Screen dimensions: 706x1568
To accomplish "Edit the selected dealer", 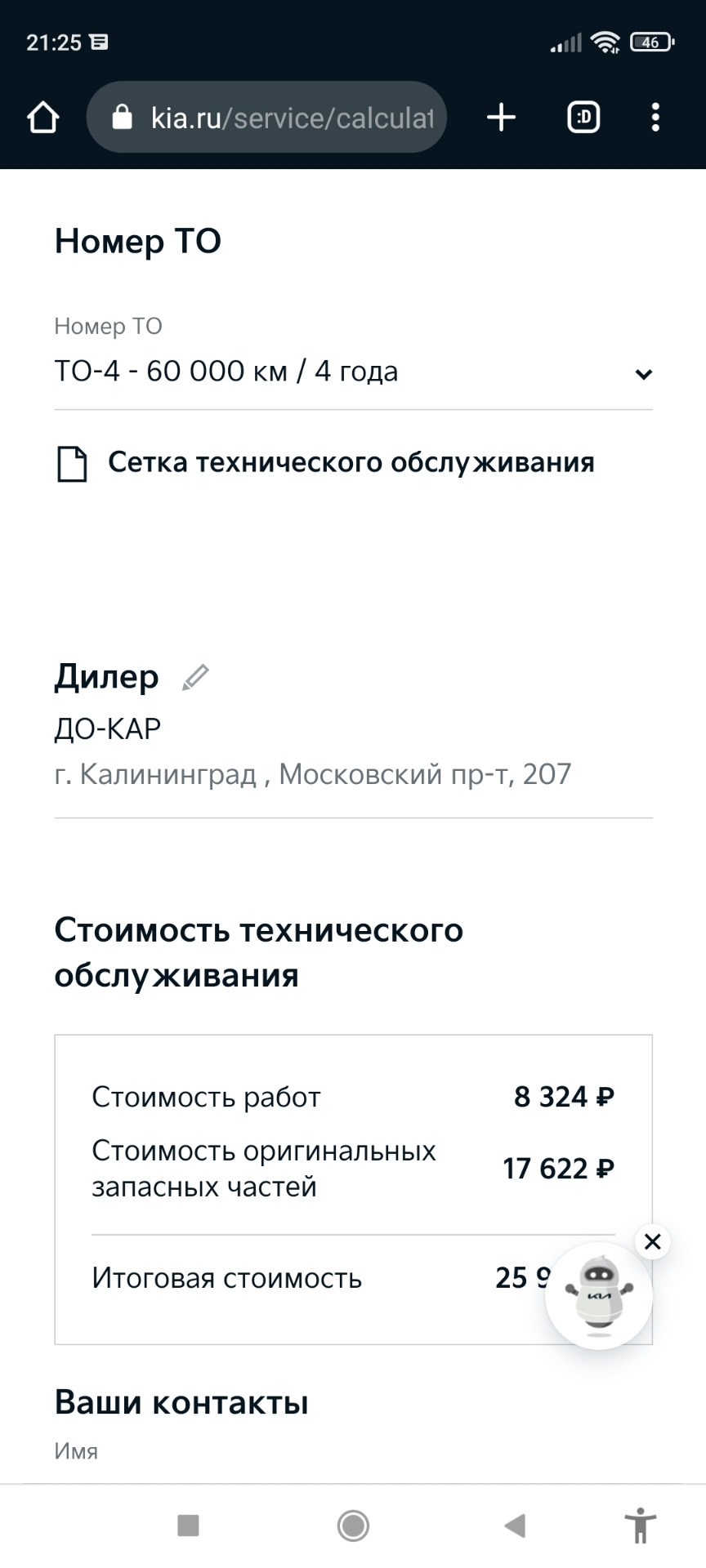I will tap(195, 677).
